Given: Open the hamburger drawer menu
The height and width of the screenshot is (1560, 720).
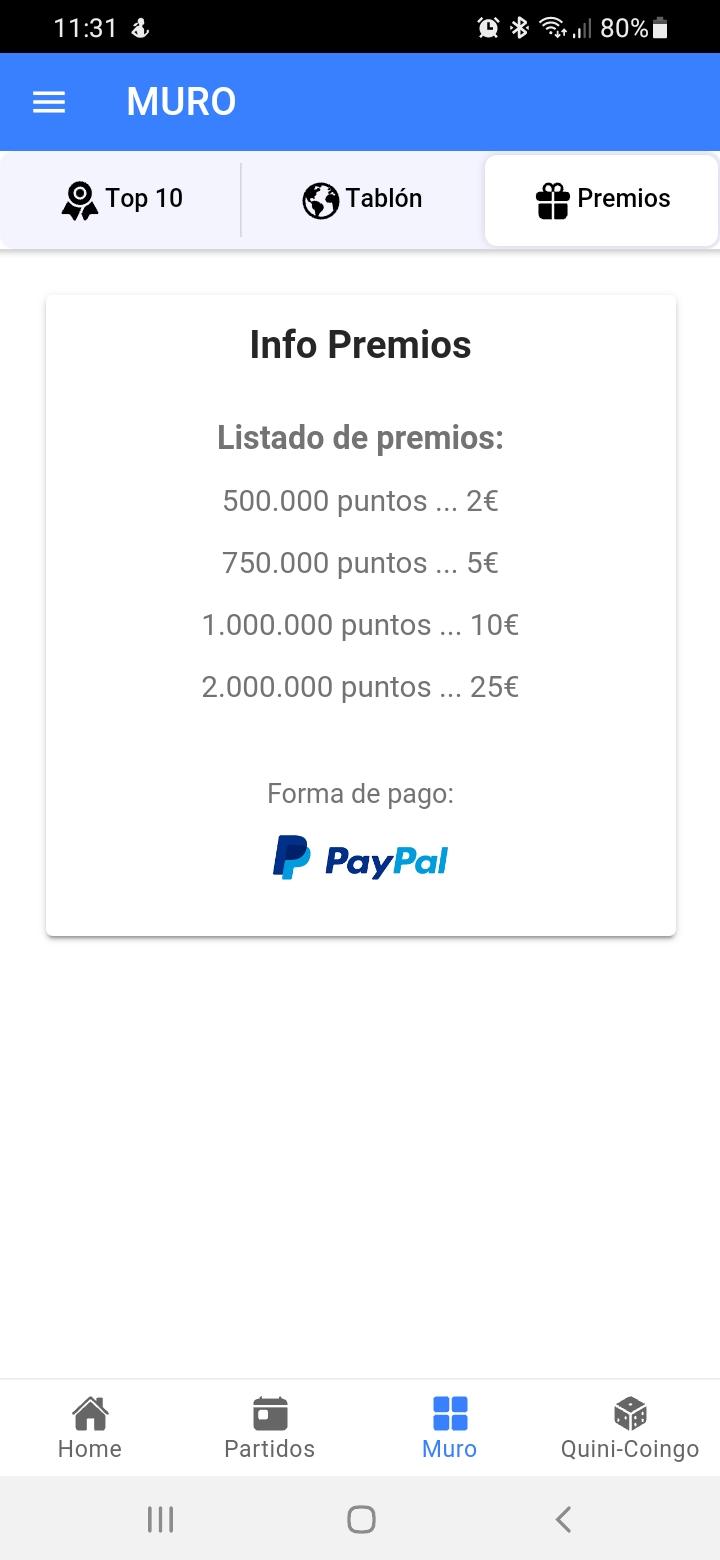Looking at the screenshot, I should pos(49,102).
